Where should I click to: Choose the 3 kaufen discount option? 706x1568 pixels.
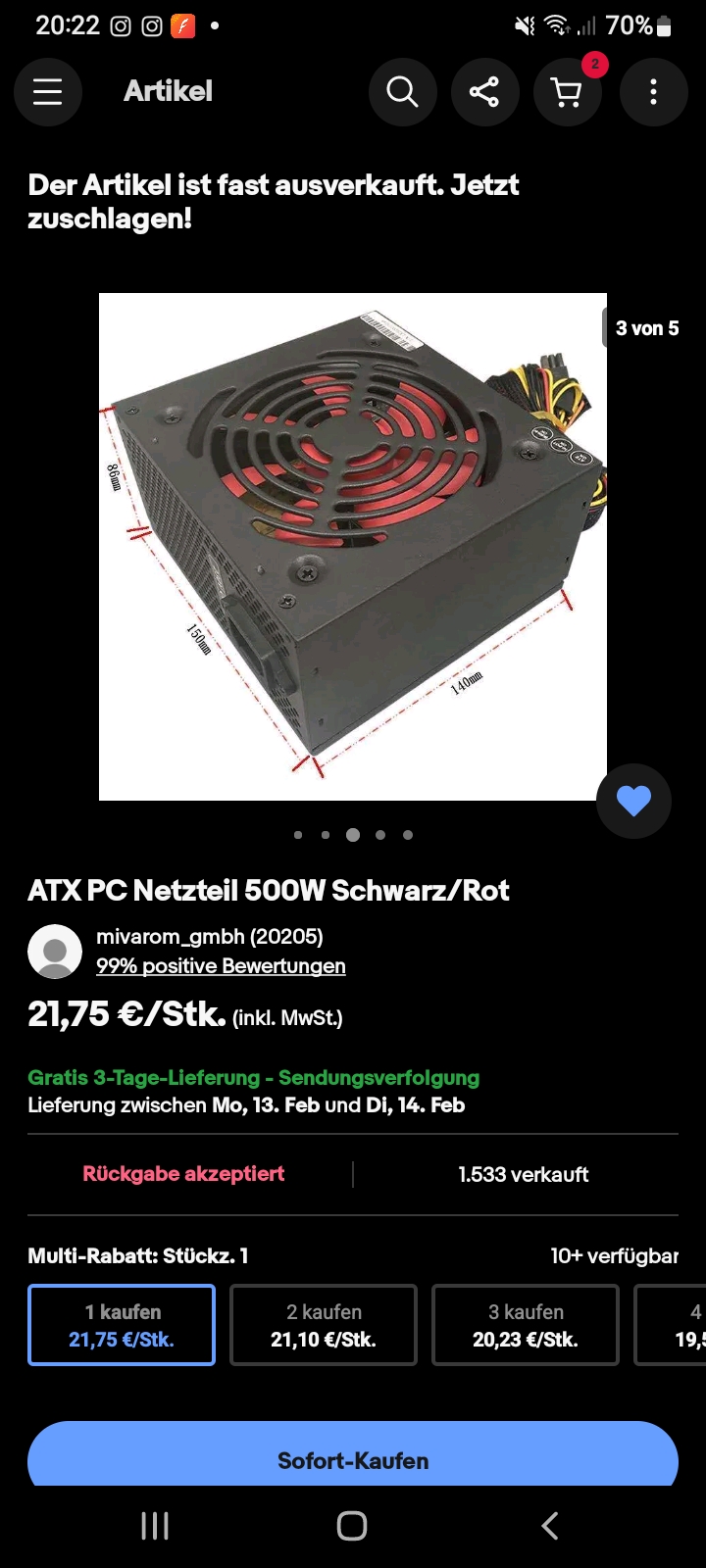pos(526,1325)
